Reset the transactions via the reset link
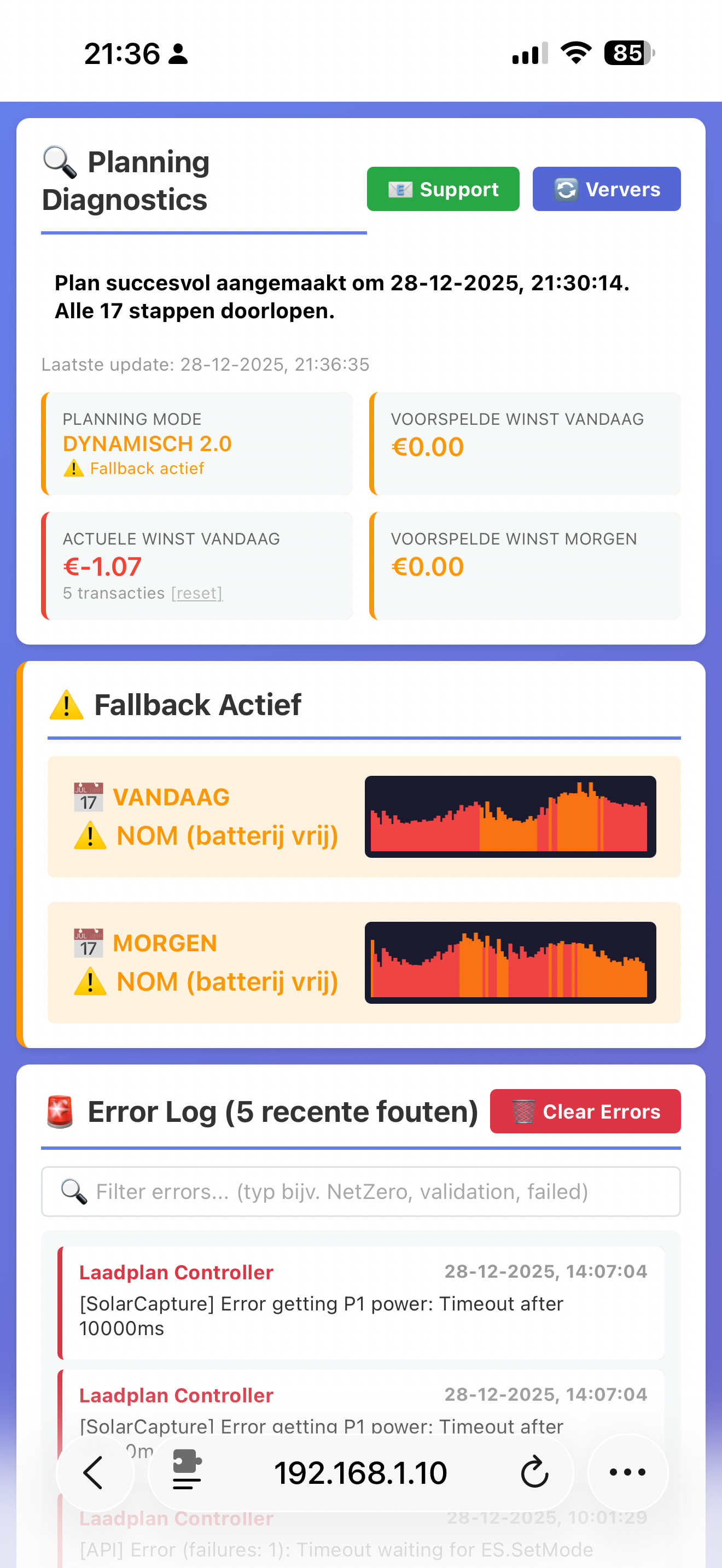Image resolution: width=722 pixels, height=1568 pixels. (x=196, y=593)
